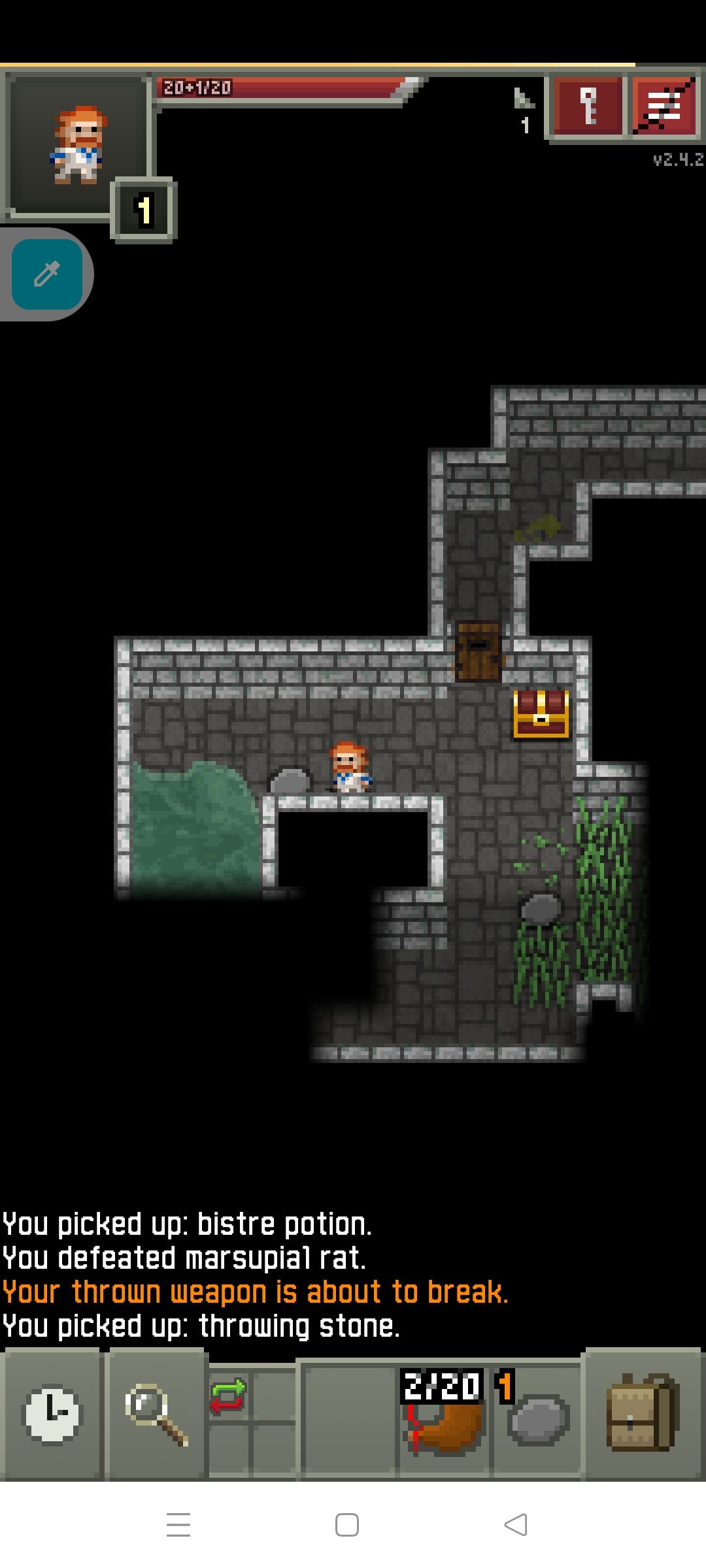Walk to the wooden door
The height and width of the screenshot is (1568, 706).
477,651
